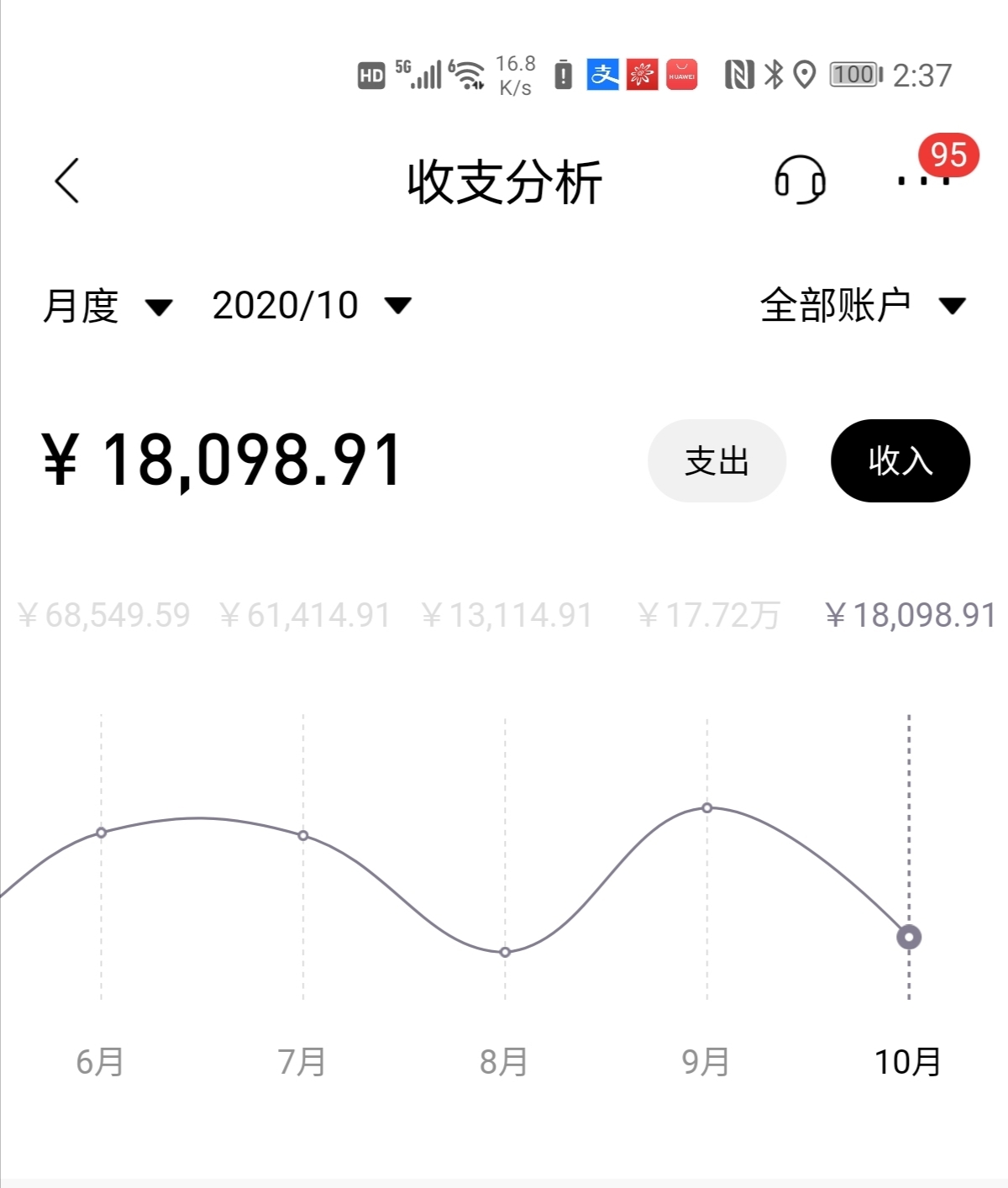Switch to 支出 view
Screen dimensions: 1008x1188
[717, 461]
